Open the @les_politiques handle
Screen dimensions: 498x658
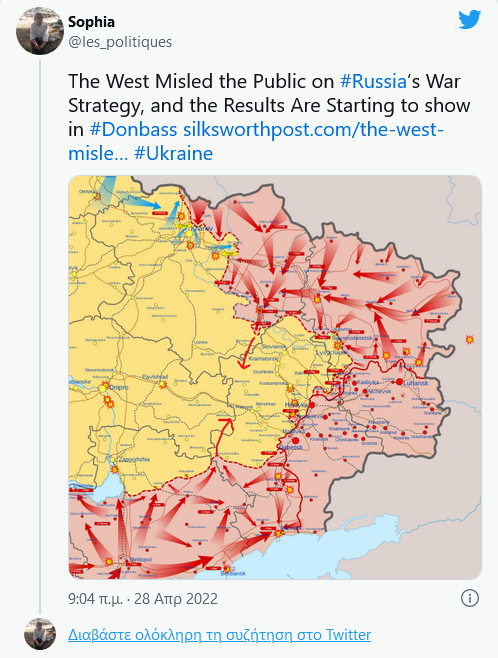(x=120, y=42)
